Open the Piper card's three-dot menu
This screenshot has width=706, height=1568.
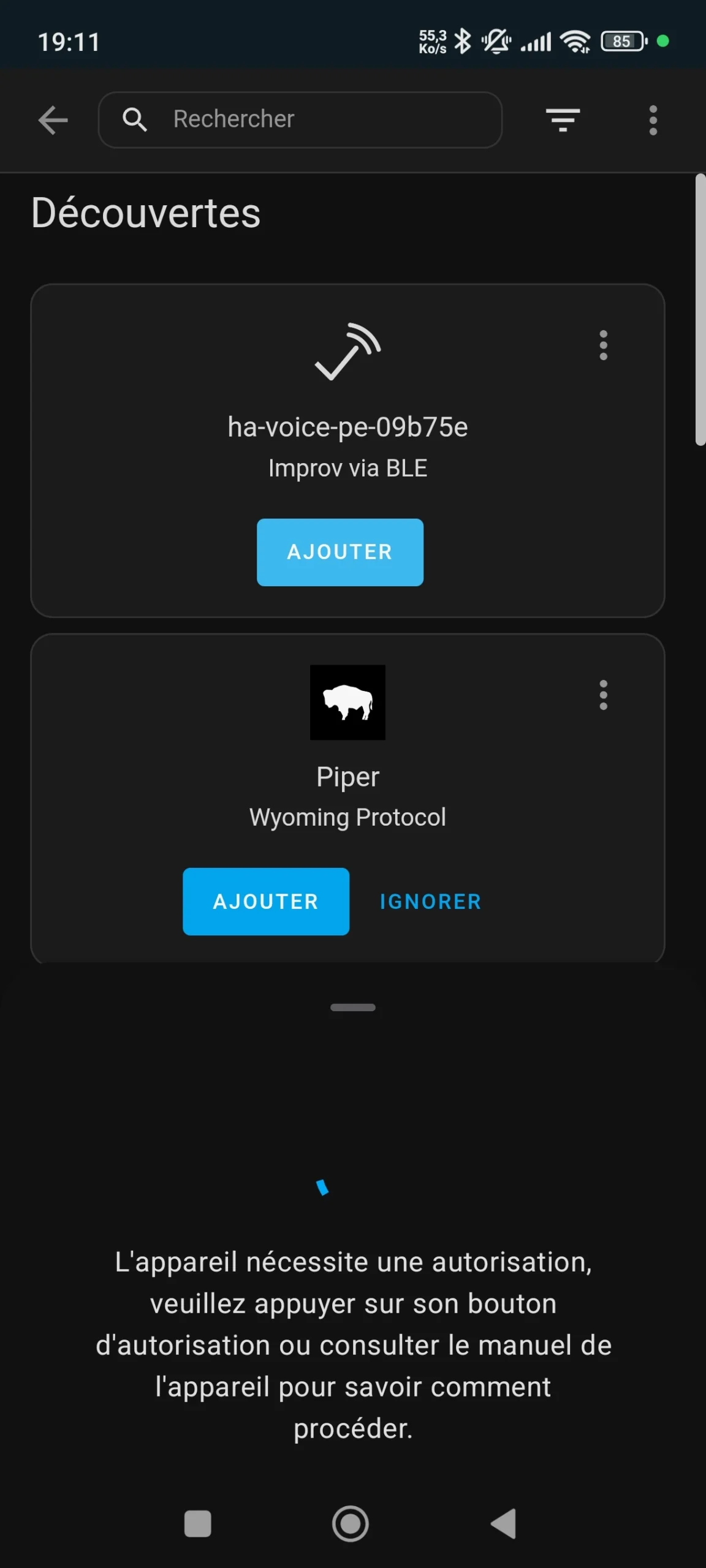604,695
